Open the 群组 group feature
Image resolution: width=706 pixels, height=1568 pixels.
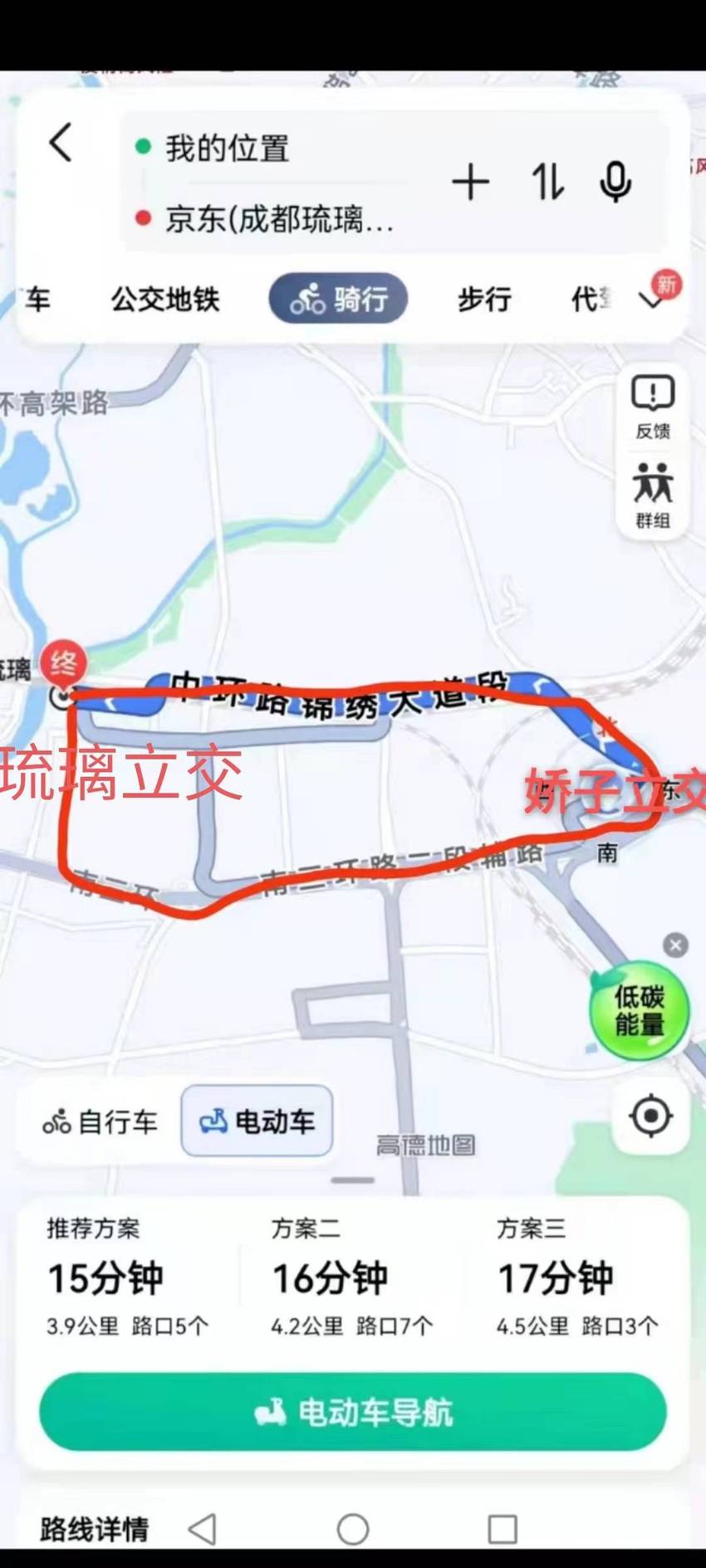click(x=653, y=496)
